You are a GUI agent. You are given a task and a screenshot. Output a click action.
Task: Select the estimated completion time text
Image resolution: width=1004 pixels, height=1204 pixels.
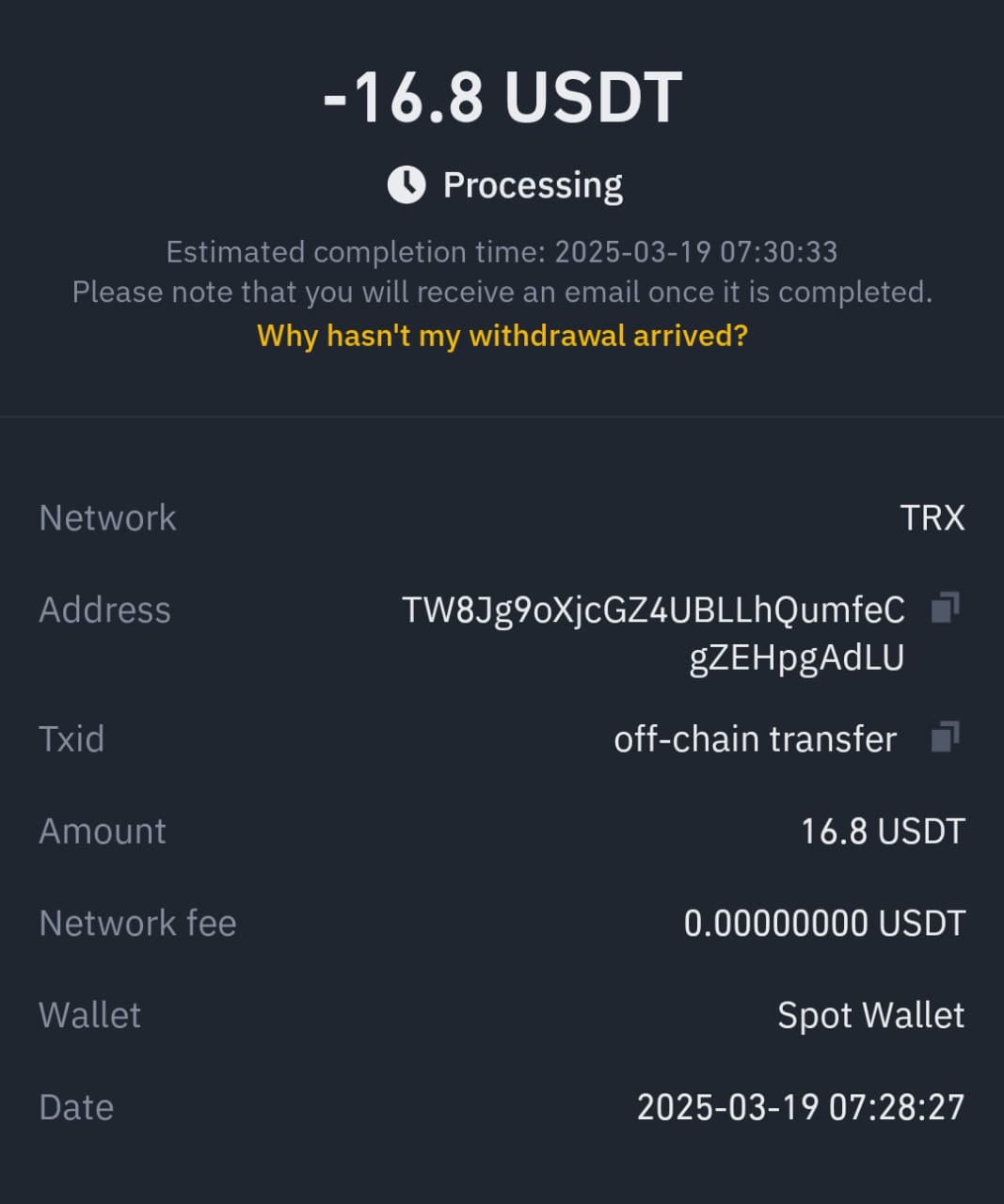pyautogui.click(x=502, y=251)
